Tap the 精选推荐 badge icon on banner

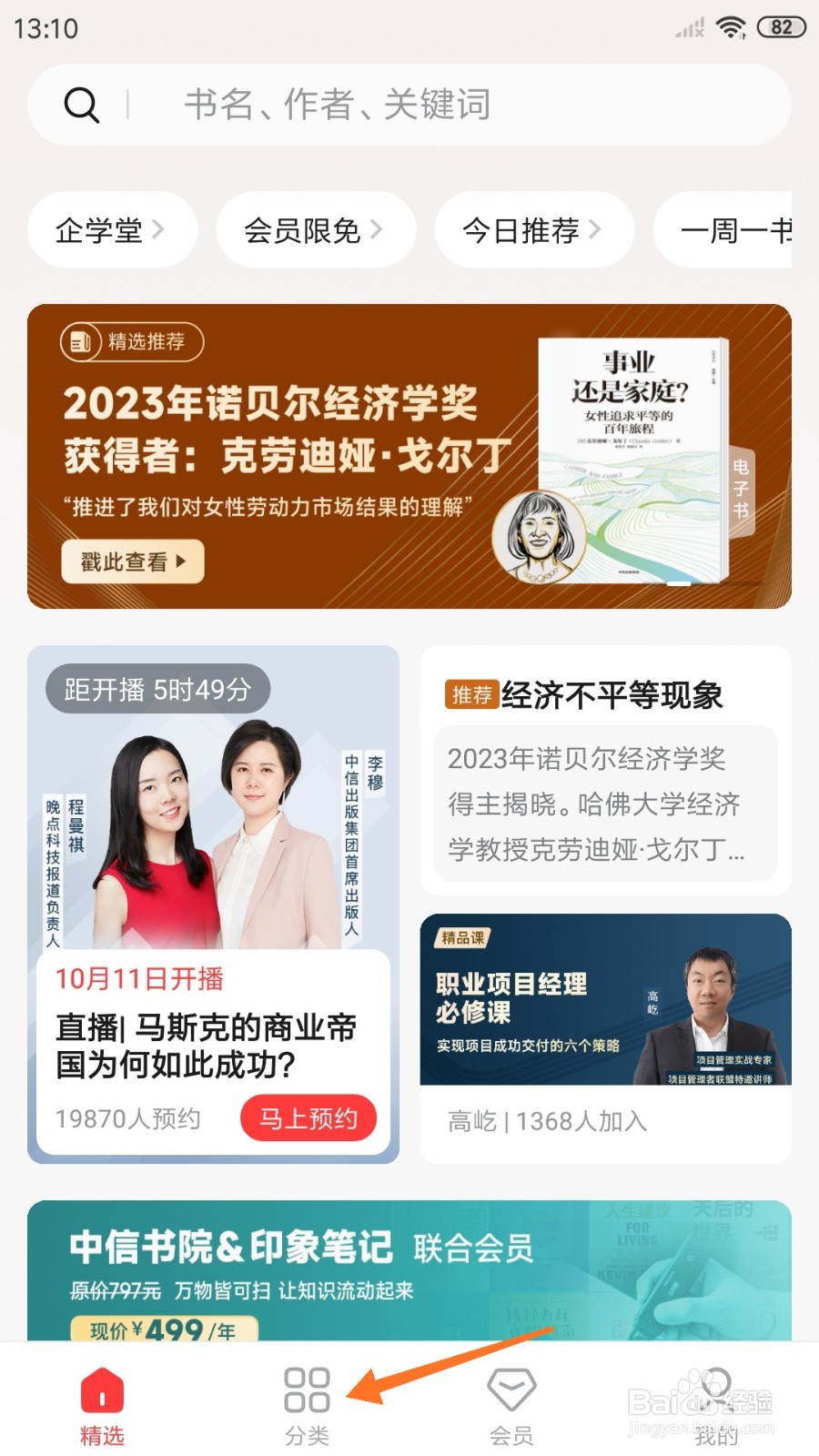pos(81,343)
